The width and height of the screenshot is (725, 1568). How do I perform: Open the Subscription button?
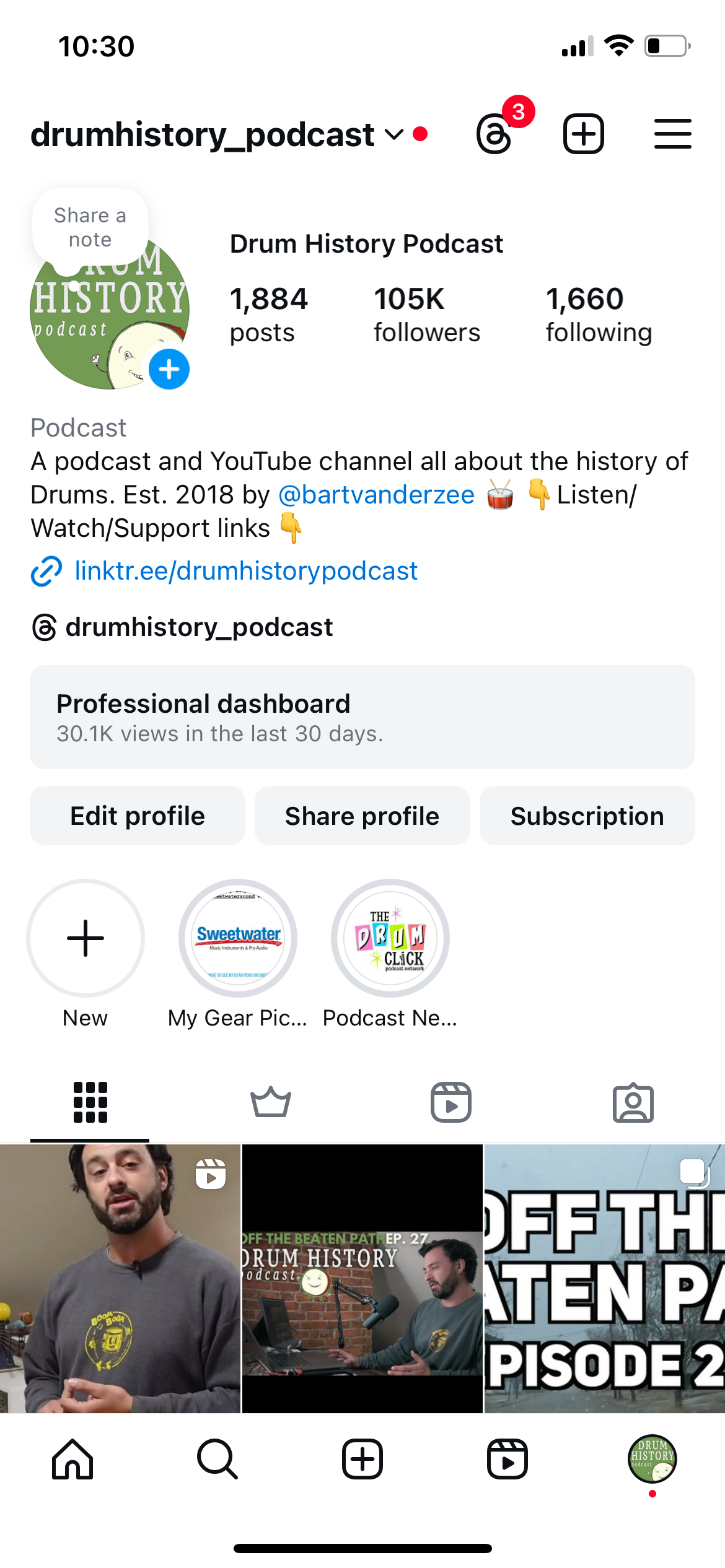click(587, 816)
